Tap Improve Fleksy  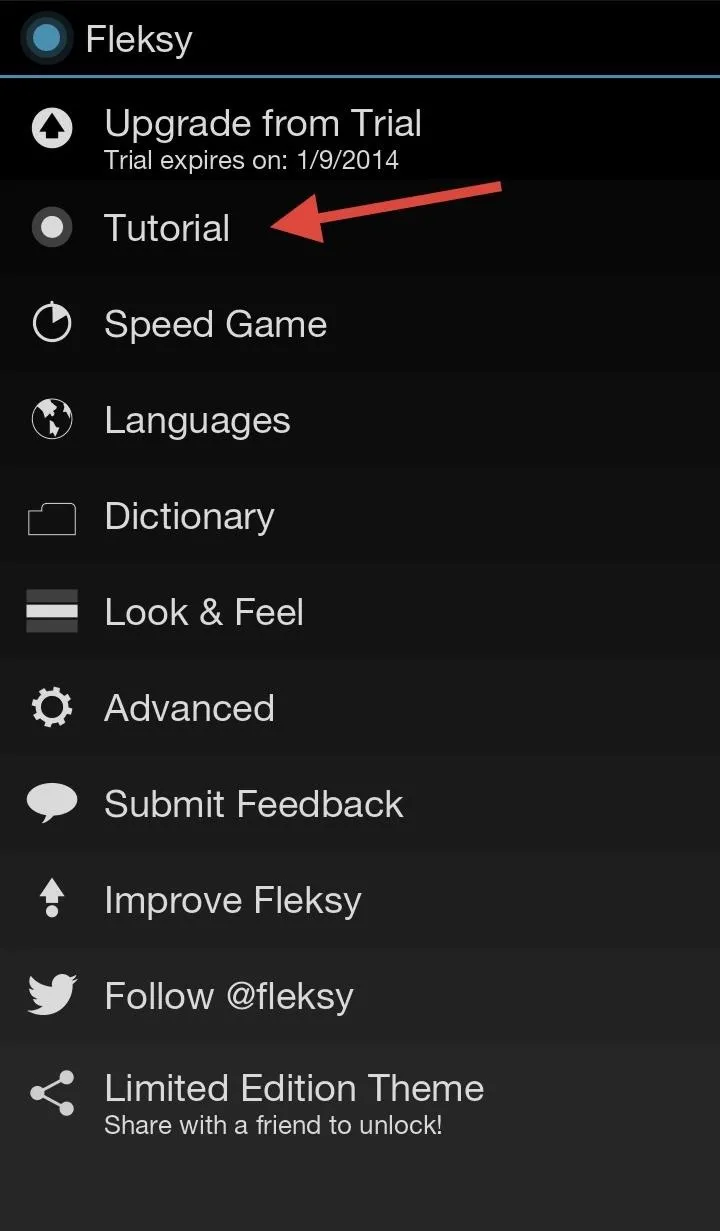[360, 900]
